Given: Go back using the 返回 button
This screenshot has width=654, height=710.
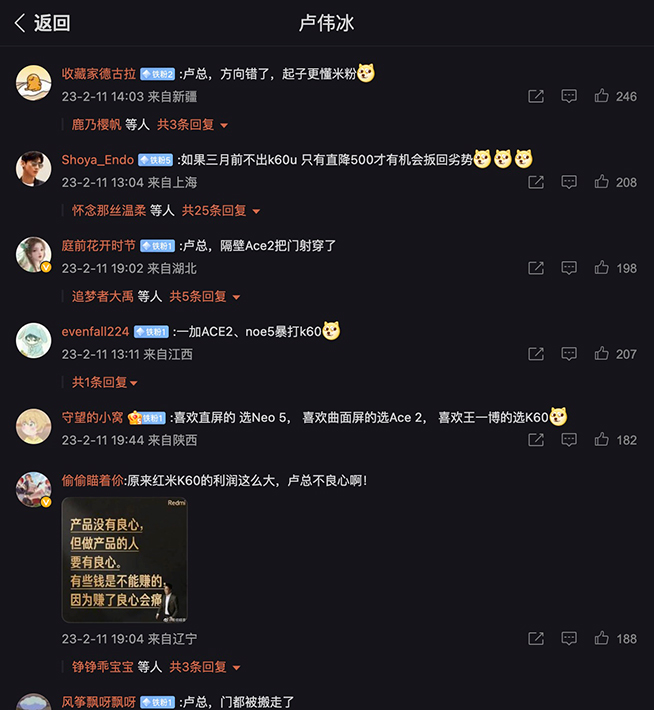Looking at the screenshot, I should pos(42,23).
